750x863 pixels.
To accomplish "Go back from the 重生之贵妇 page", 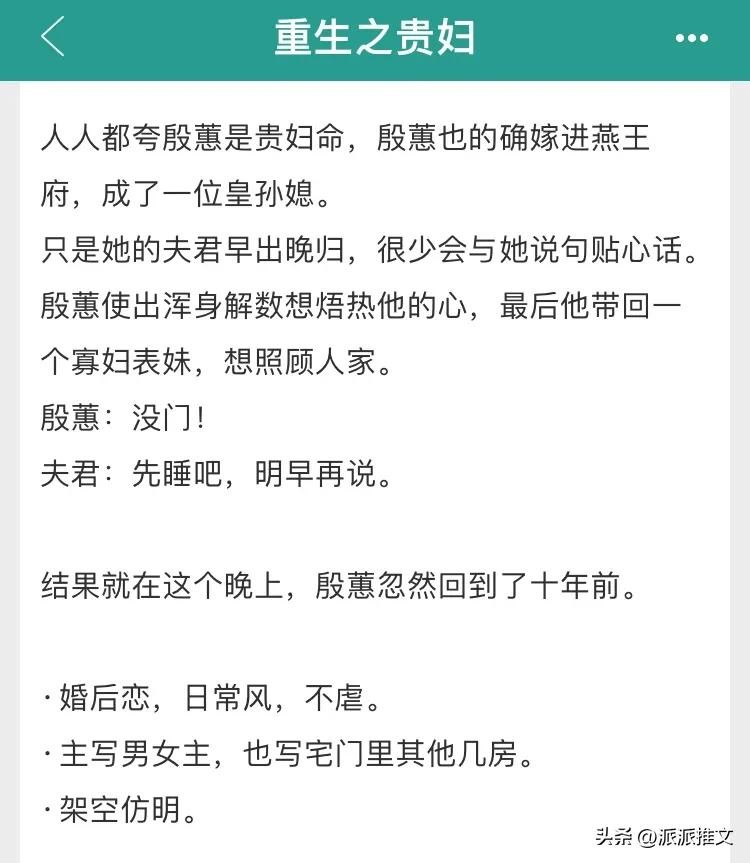I will (x=52, y=38).
